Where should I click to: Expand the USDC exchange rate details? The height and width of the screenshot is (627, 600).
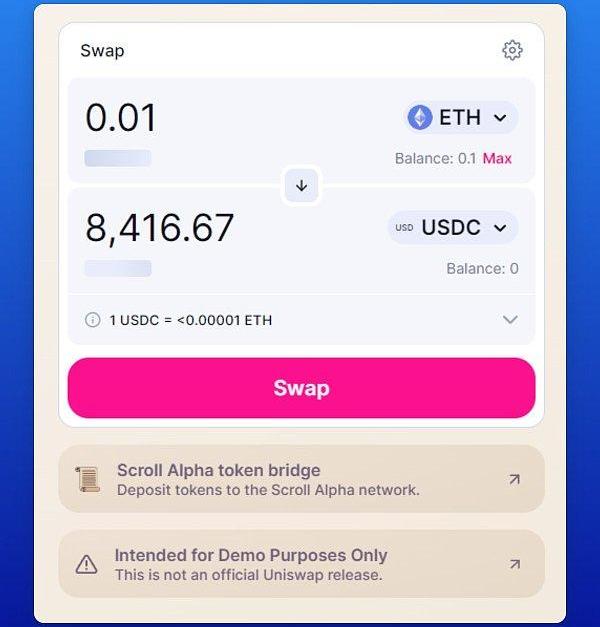[x=510, y=320]
